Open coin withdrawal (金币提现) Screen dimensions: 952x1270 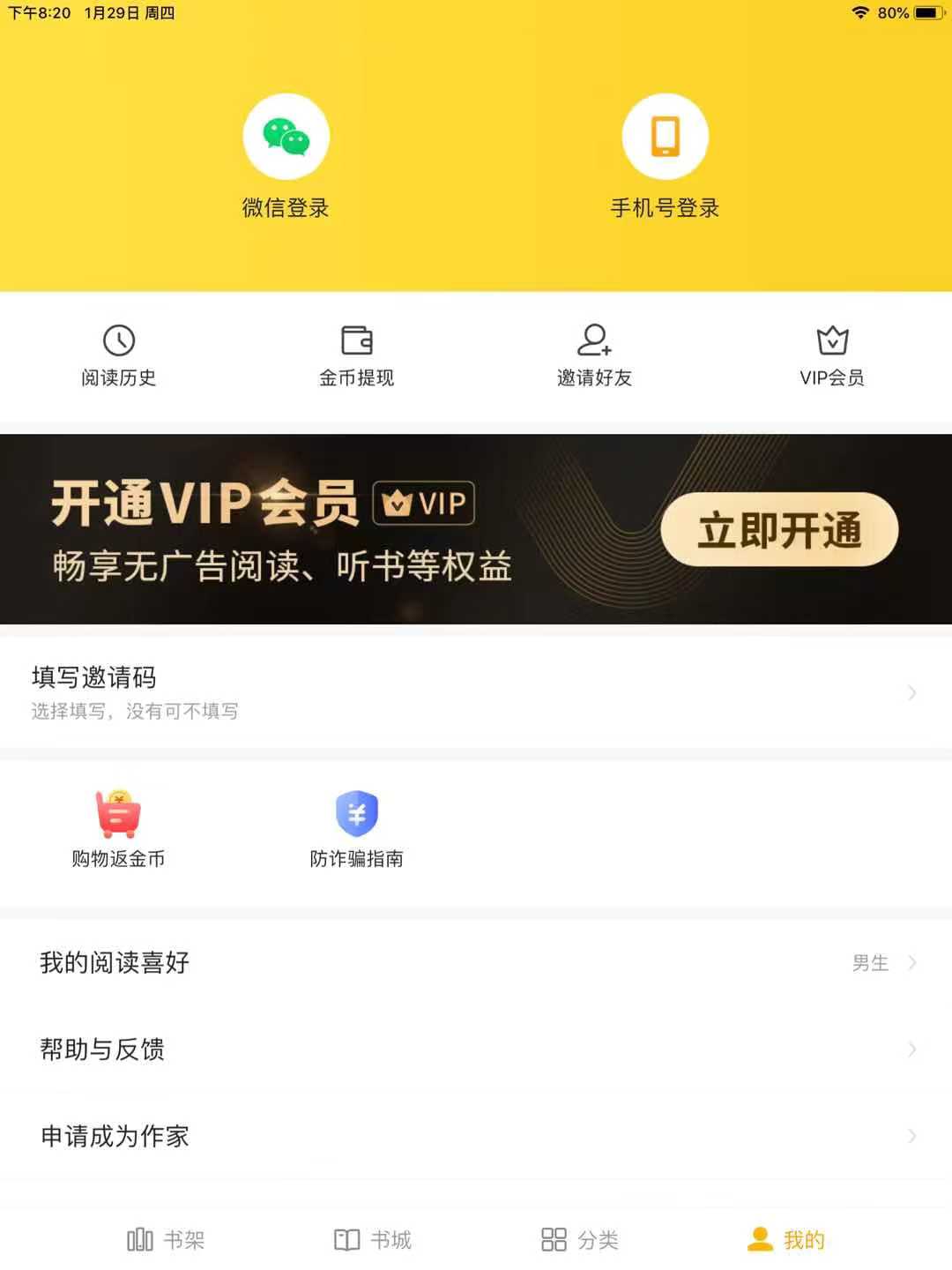[x=356, y=355]
